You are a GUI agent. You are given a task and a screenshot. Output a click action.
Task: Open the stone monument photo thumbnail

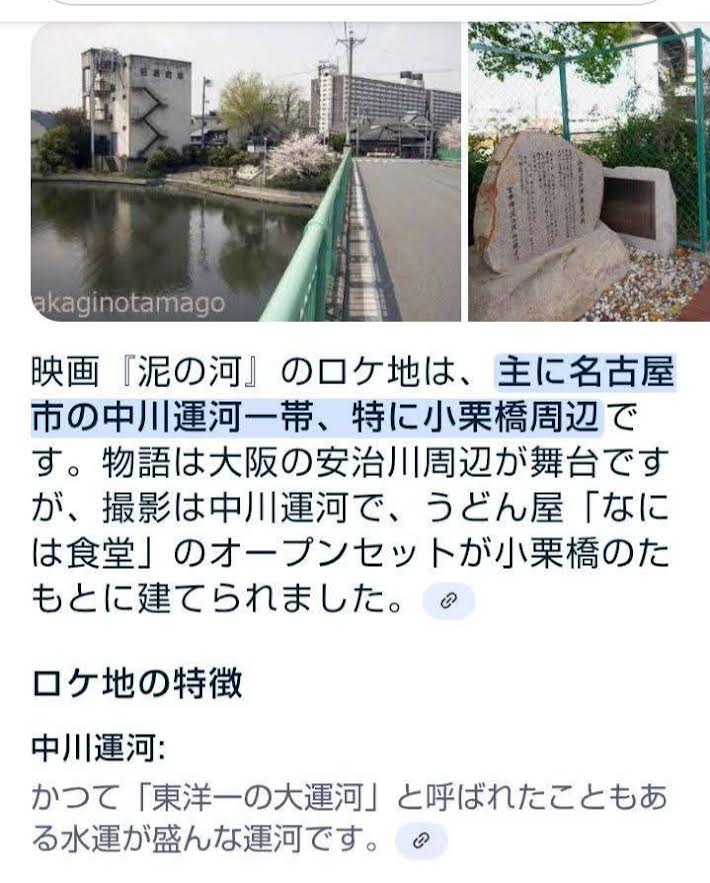point(588,172)
